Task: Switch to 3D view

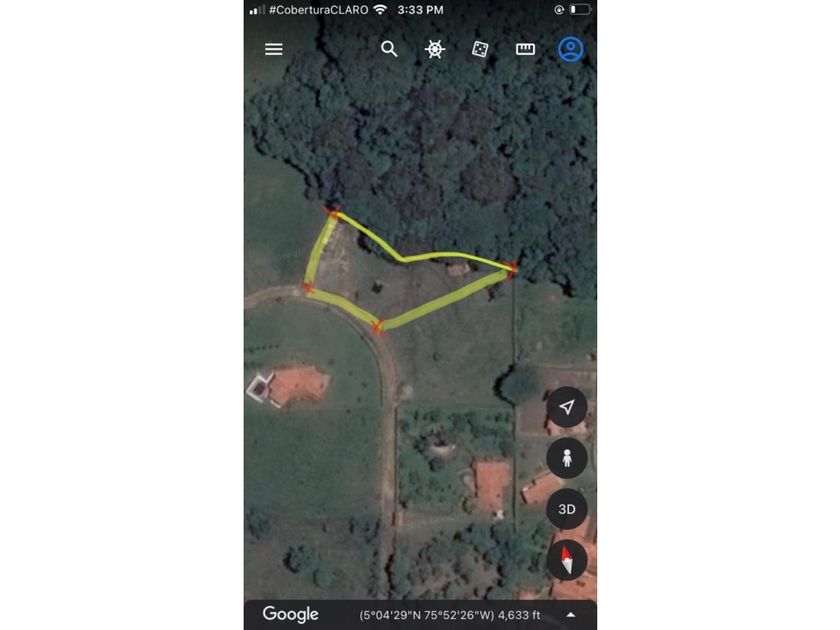Action: tap(567, 509)
